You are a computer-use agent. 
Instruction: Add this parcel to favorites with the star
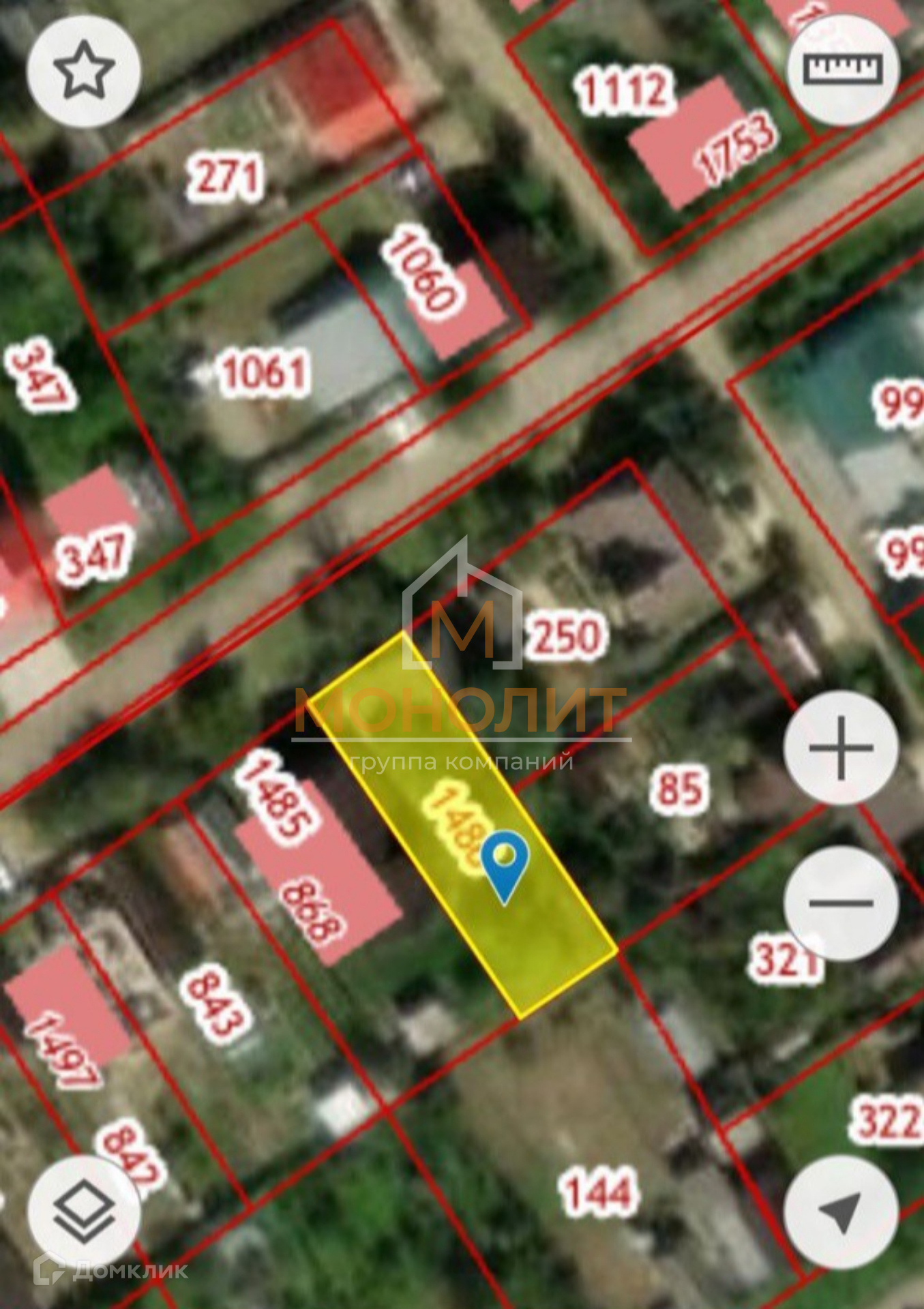tap(84, 71)
